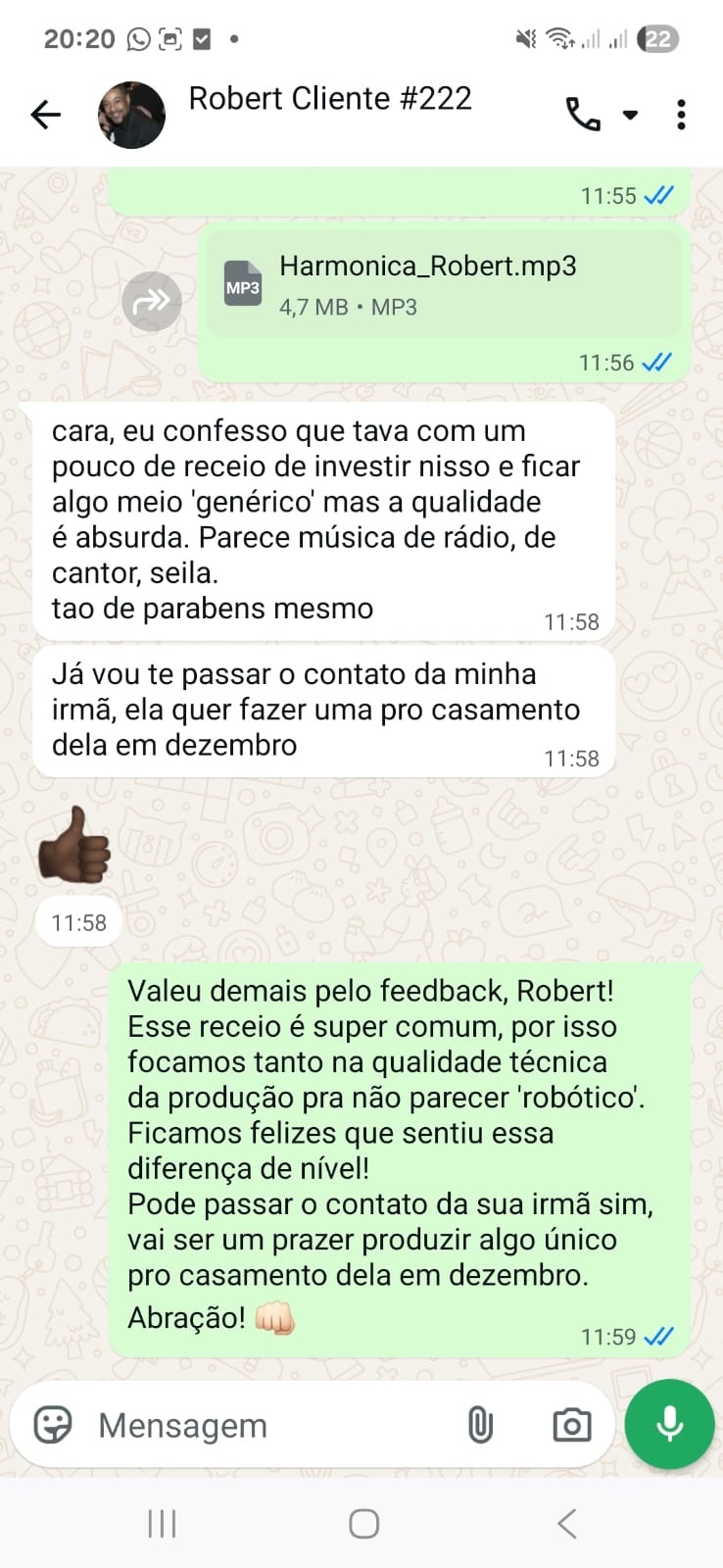Open the attachment paperclip icon
The height and width of the screenshot is (1568, 723).
(481, 1425)
